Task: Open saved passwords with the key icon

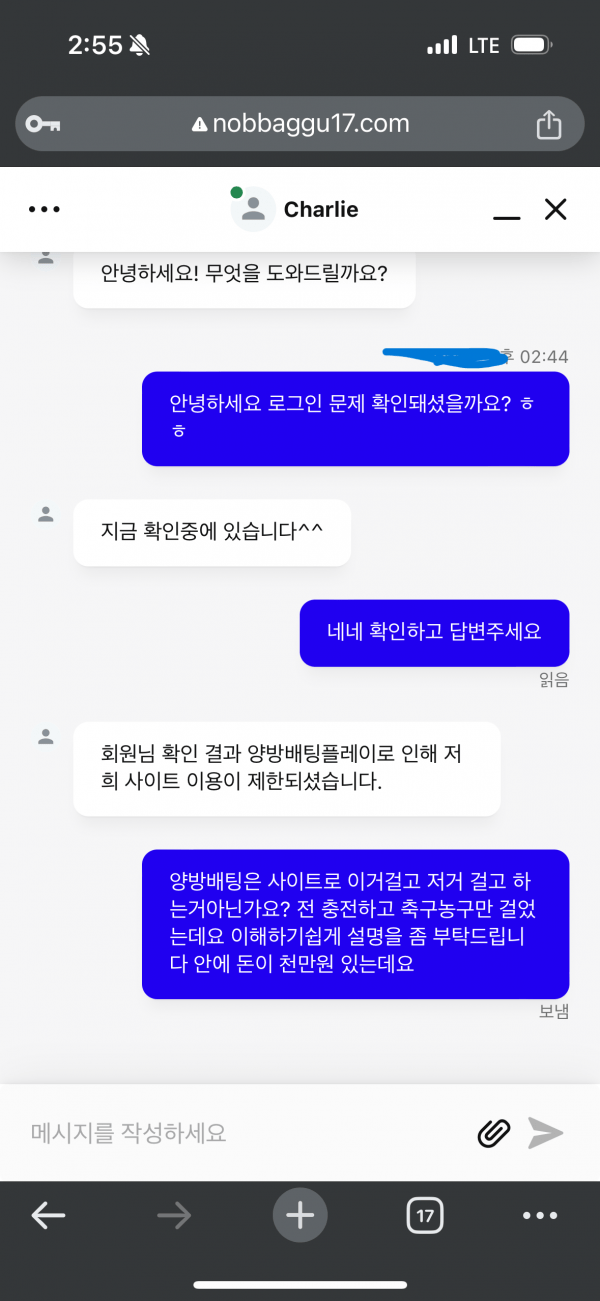Action: (43, 124)
